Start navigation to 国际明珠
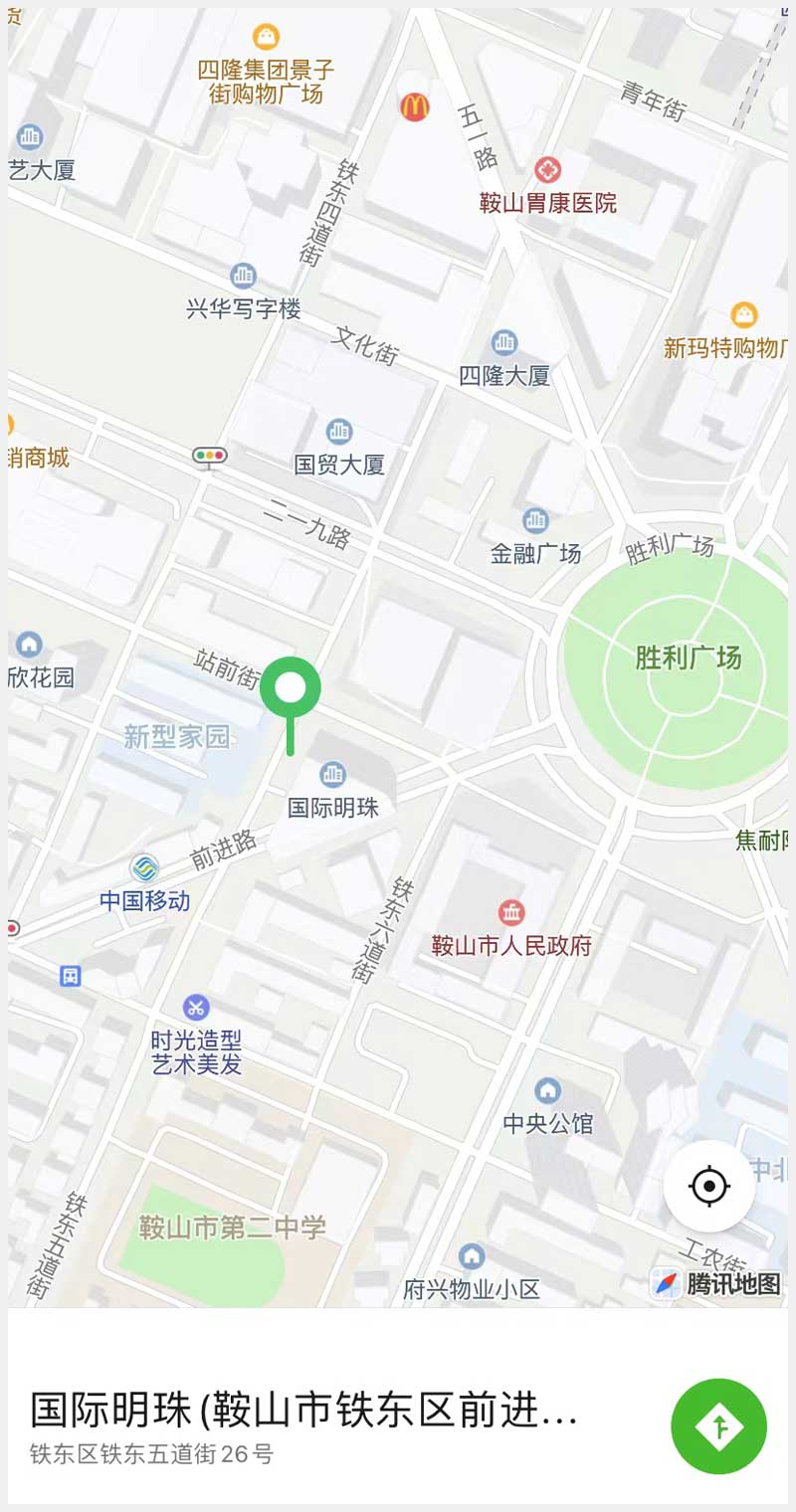The image size is (796, 1512). click(718, 1425)
